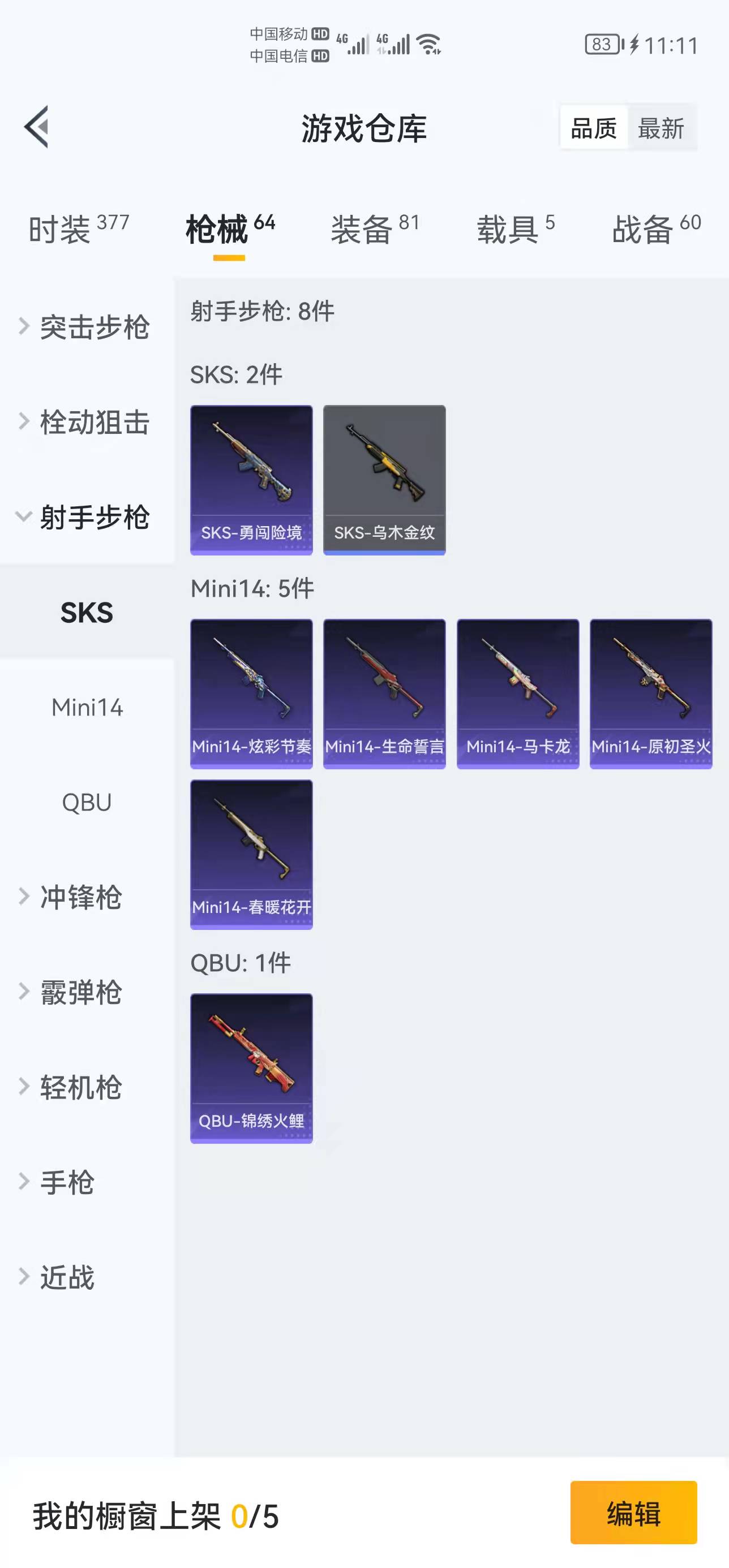Image resolution: width=729 pixels, height=1568 pixels.
Task: Open the SKS-乌木金纹 skin
Action: 384,480
